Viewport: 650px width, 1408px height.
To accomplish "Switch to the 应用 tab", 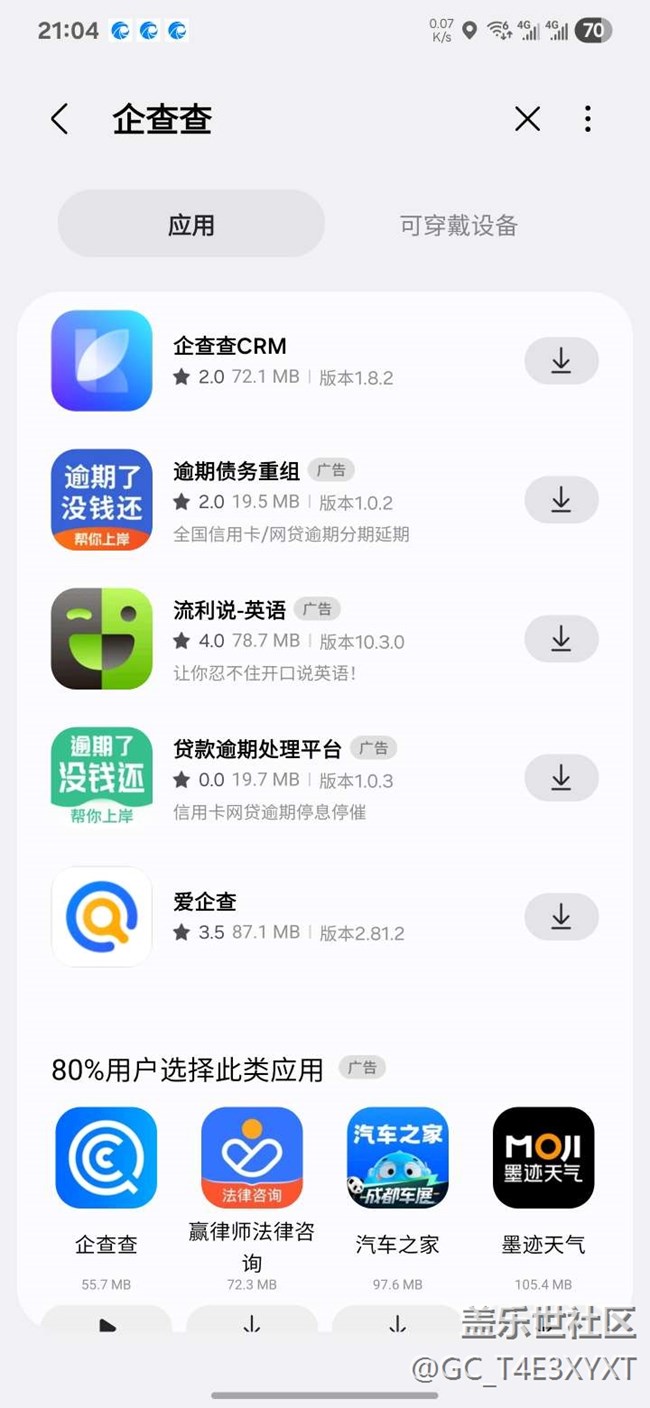I will point(191,225).
